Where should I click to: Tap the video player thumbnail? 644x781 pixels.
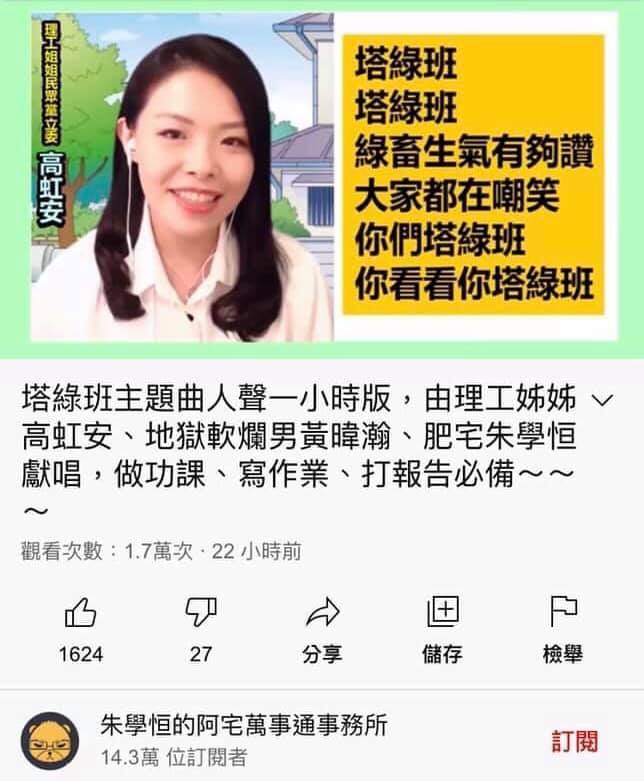point(322,178)
